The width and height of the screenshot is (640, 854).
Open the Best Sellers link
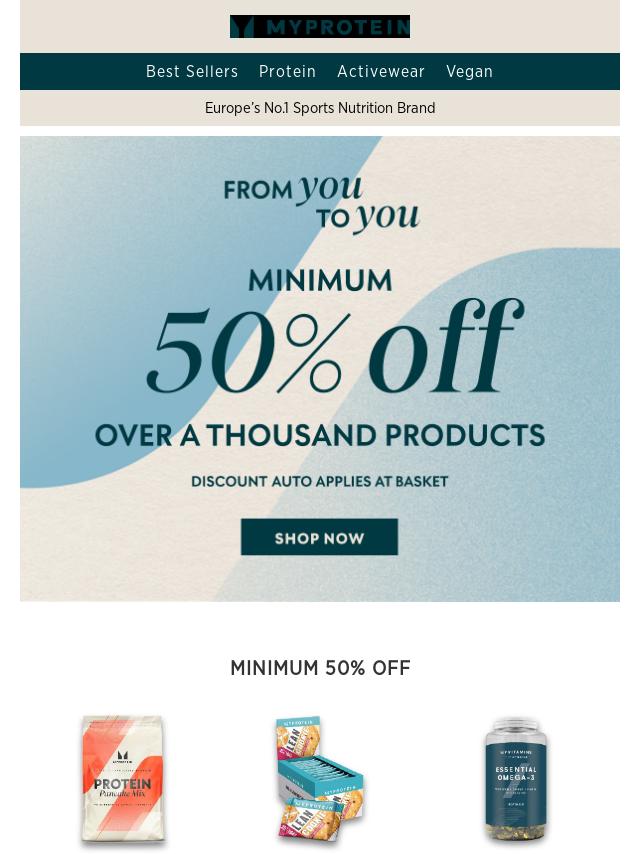click(192, 72)
